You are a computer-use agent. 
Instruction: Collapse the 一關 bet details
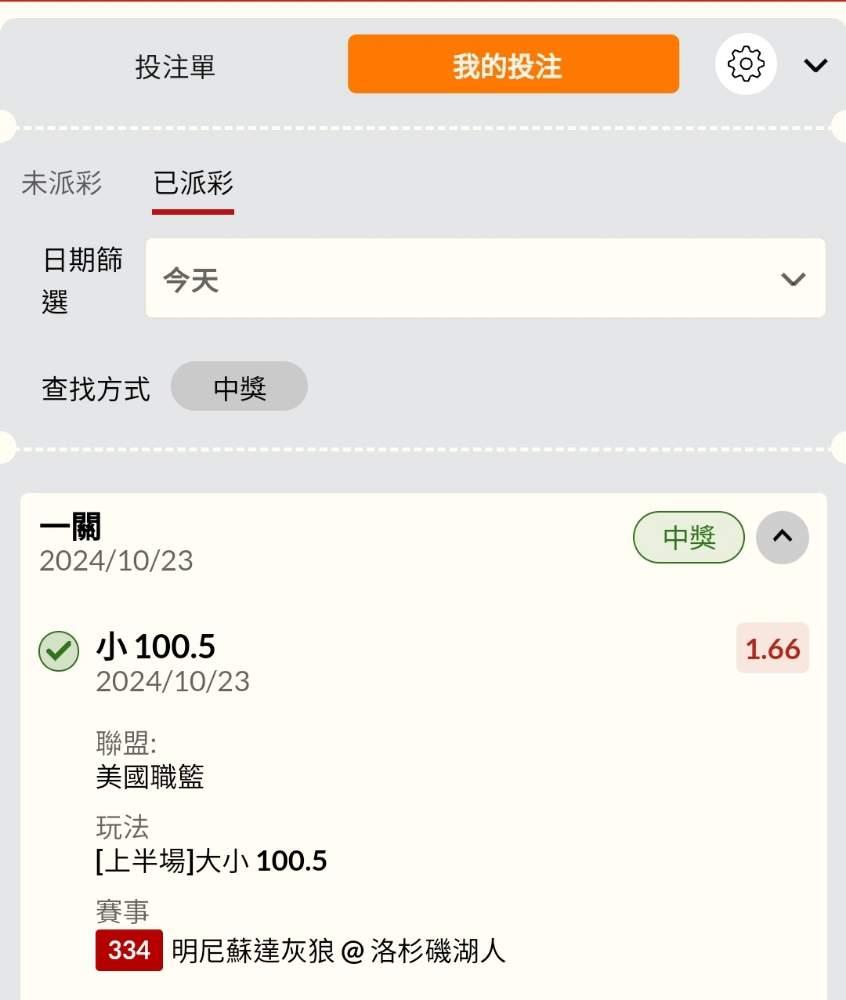click(x=782, y=537)
